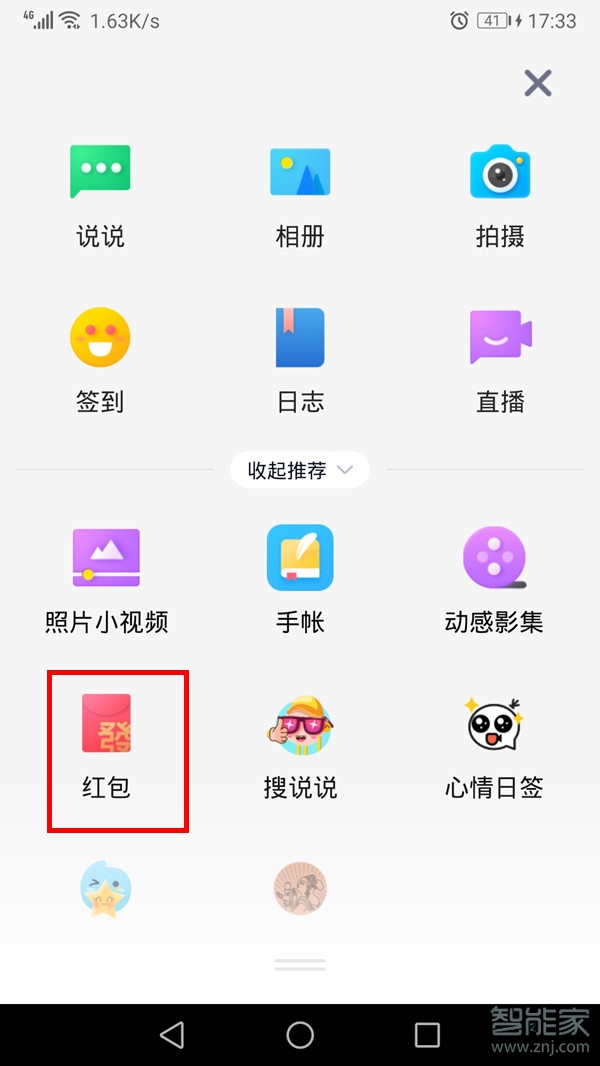This screenshot has width=600, height=1066.
Task: Go to the home screen
Action: click(300, 1034)
